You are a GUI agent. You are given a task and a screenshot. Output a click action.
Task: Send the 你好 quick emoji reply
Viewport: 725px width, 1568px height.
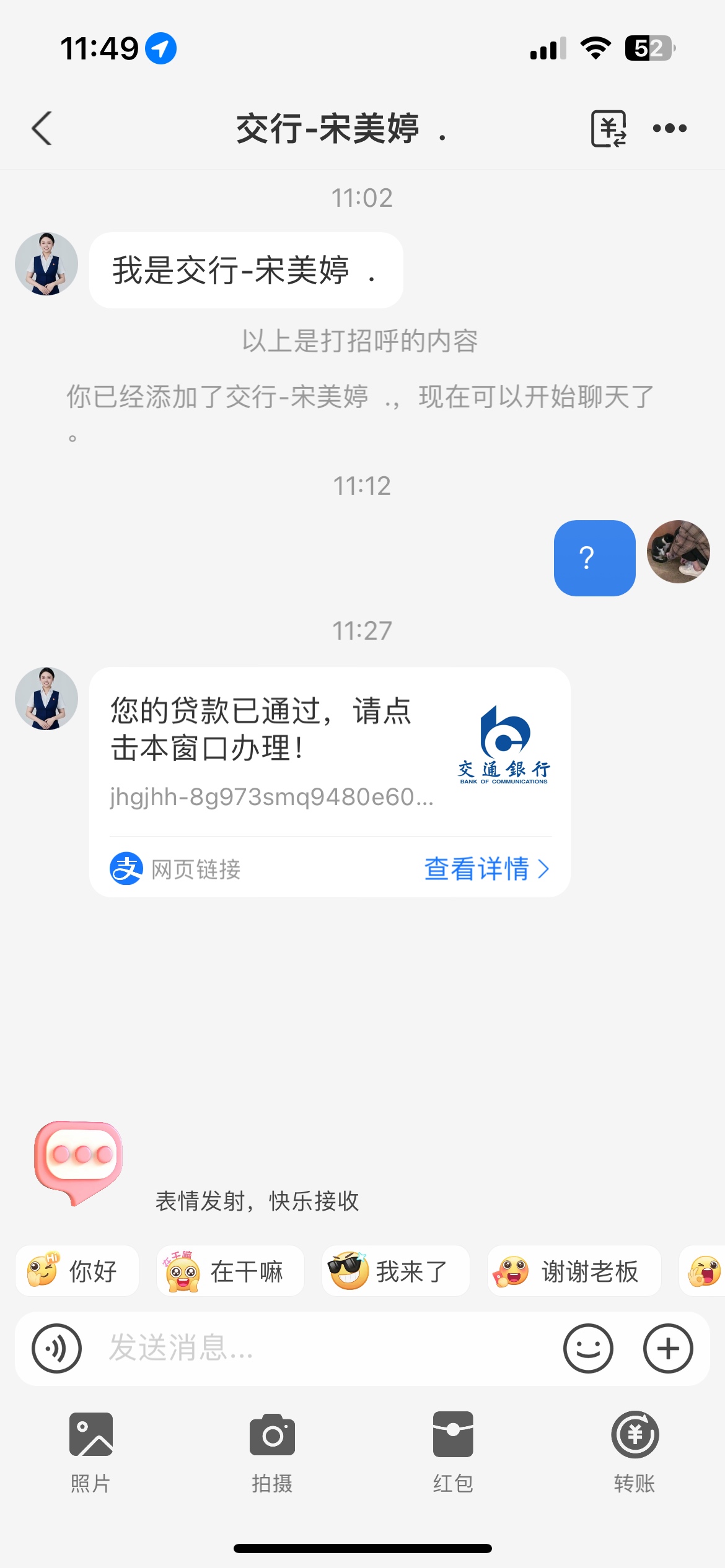tap(77, 1271)
